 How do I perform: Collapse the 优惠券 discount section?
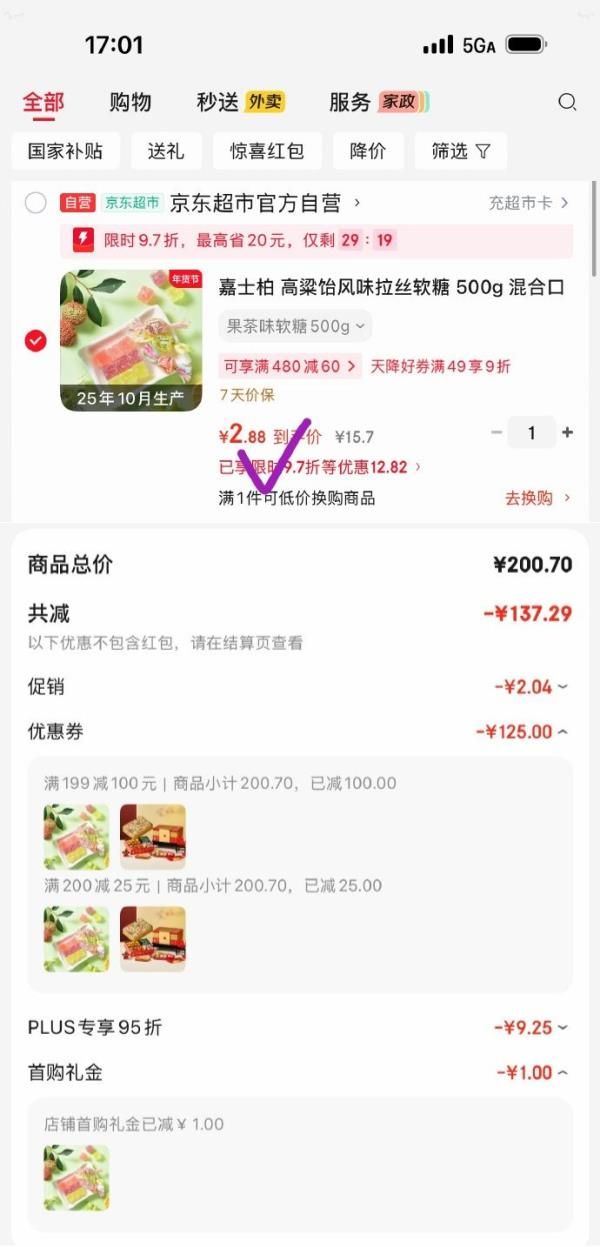click(521, 732)
